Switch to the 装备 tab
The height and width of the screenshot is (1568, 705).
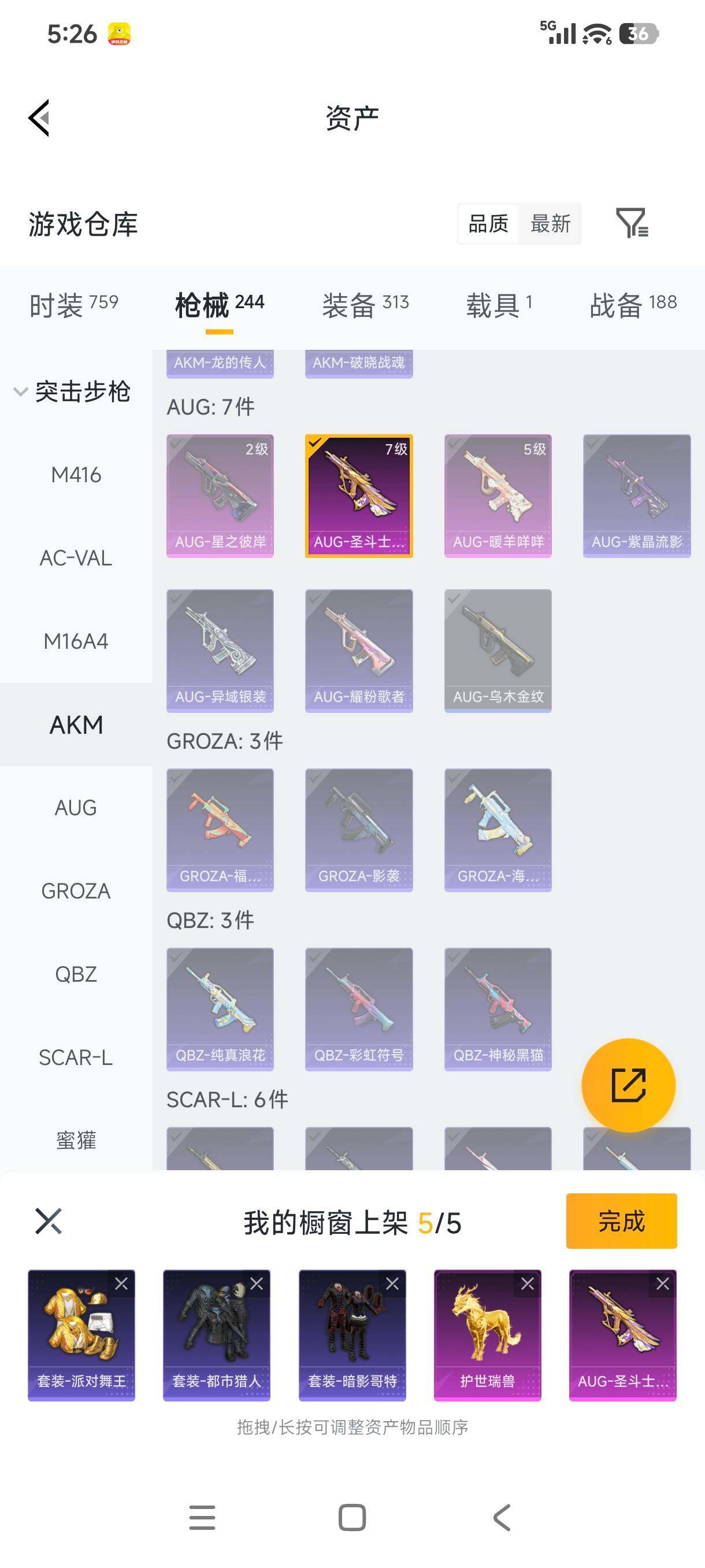(x=365, y=304)
